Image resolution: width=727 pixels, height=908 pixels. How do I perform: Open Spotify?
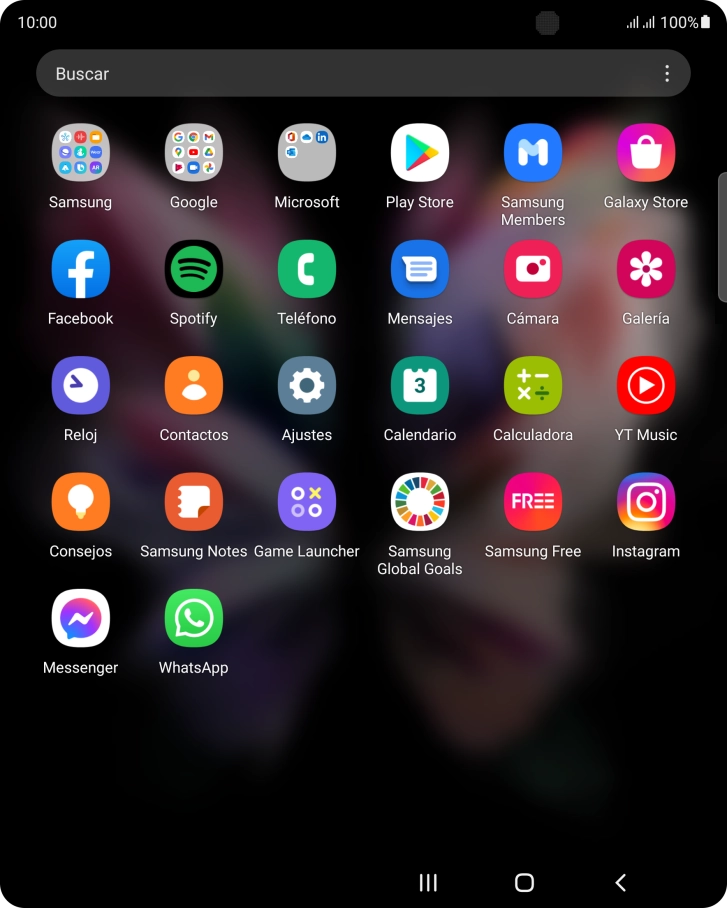pos(193,269)
